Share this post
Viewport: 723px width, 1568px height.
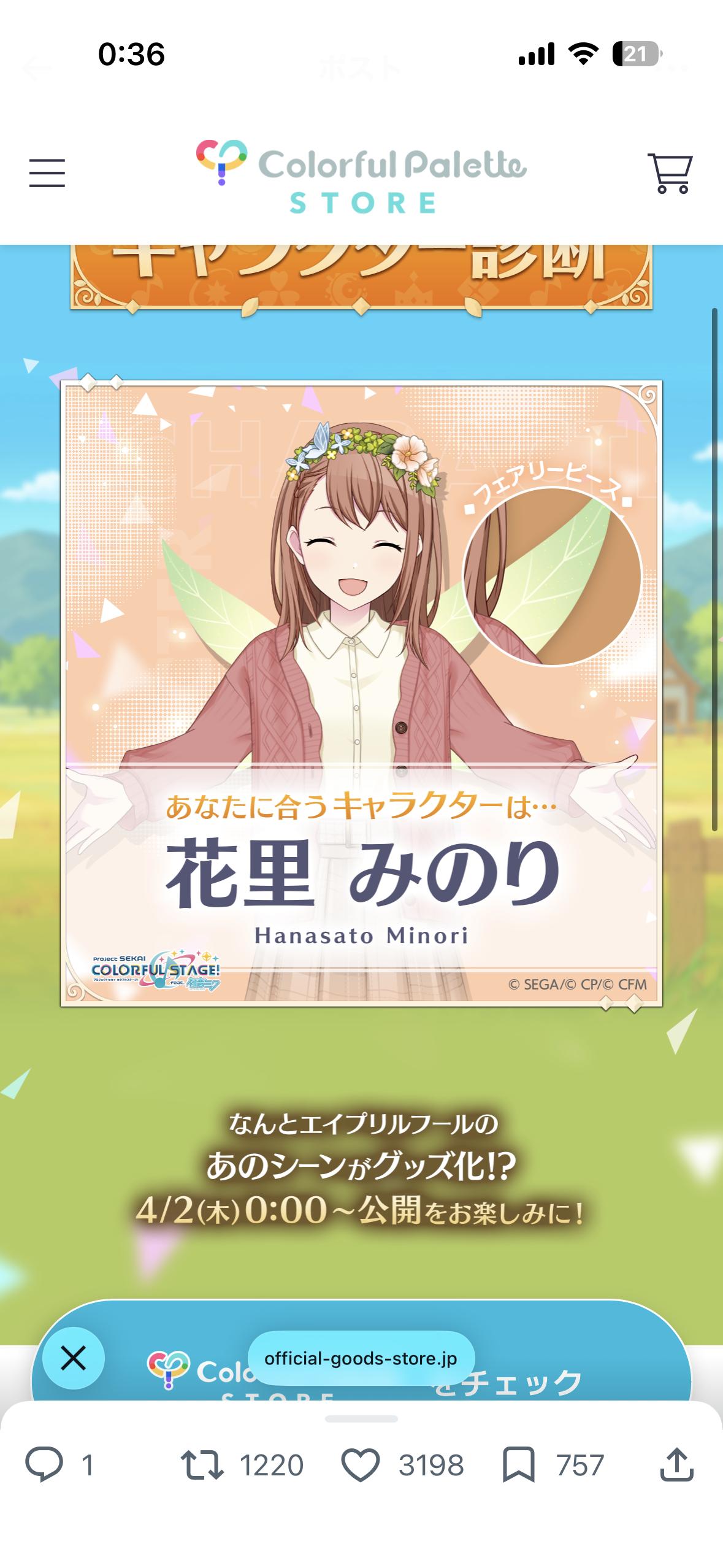click(676, 1466)
